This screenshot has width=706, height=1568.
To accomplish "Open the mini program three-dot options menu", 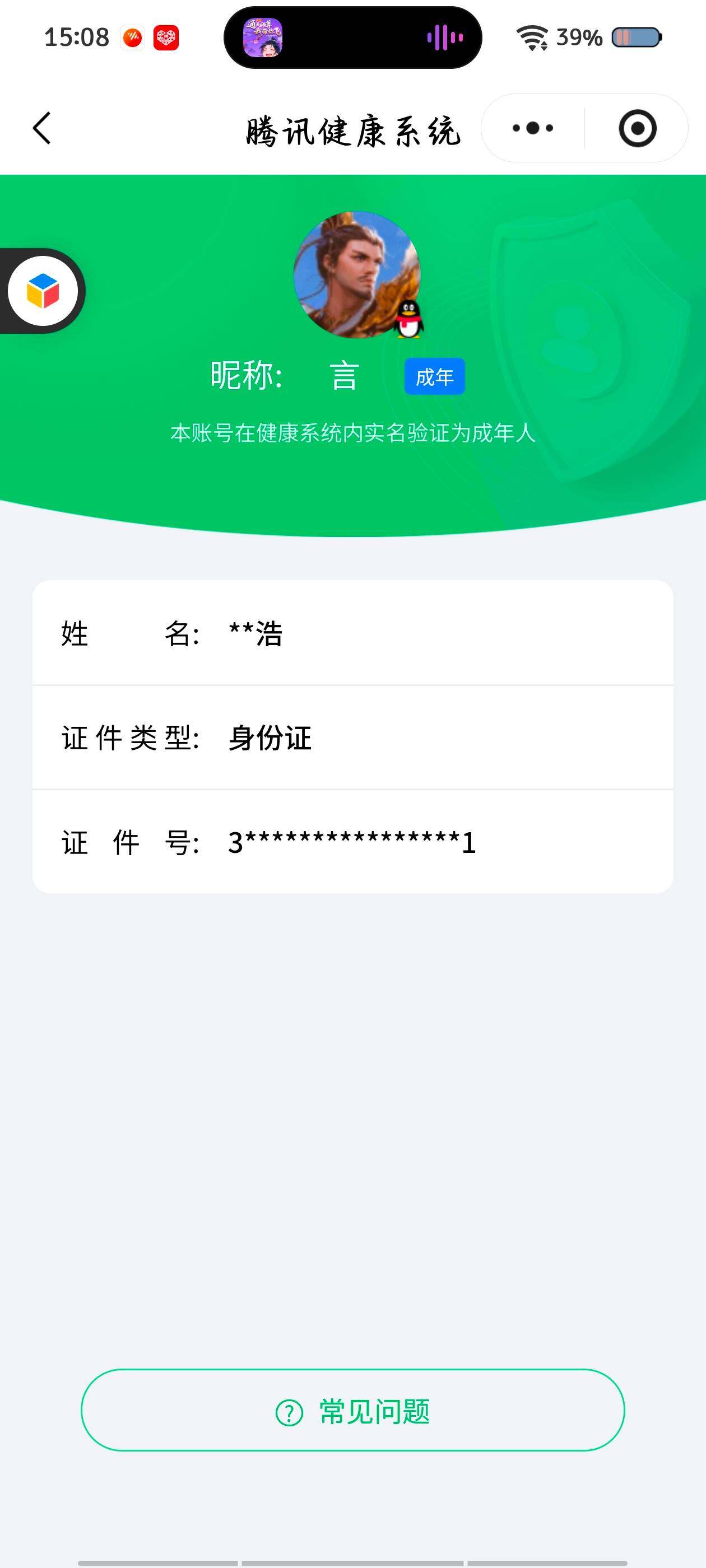I will 531,128.
